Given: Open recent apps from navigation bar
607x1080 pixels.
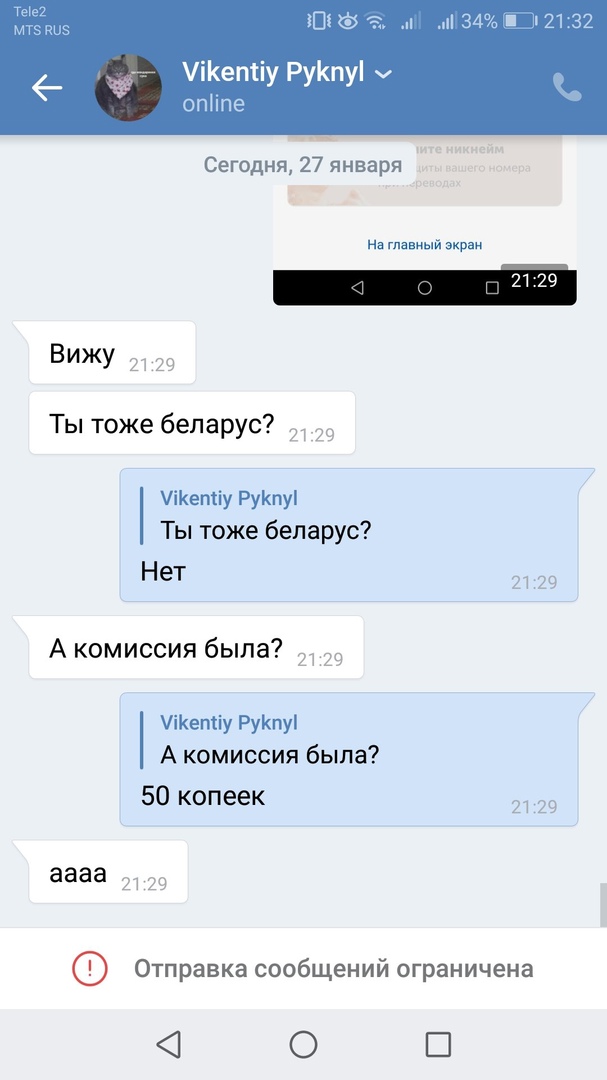Looking at the screenshot, I should coord(438,1045).
